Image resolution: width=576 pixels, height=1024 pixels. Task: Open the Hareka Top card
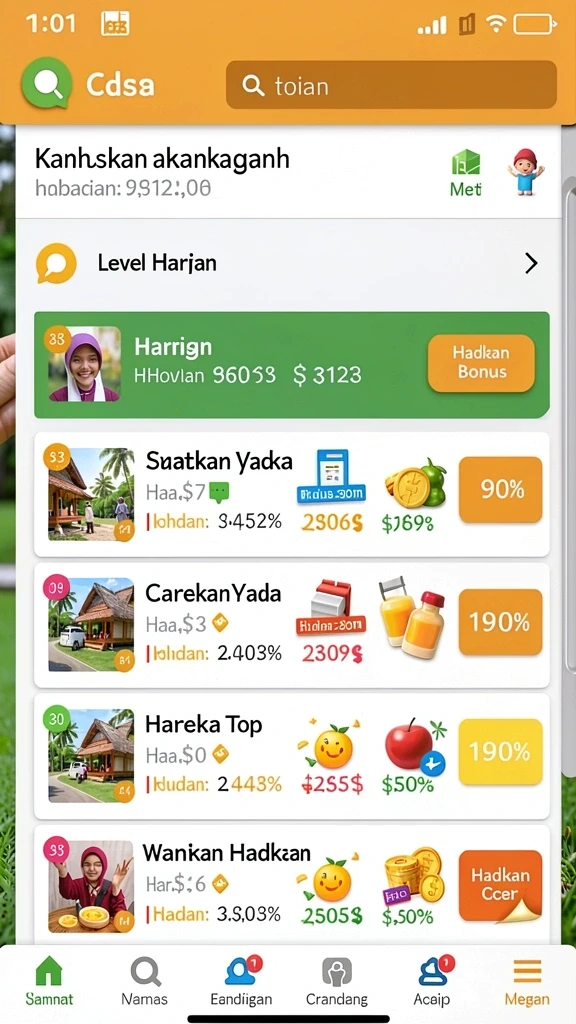pyautogui.click(x=292, y=756)
